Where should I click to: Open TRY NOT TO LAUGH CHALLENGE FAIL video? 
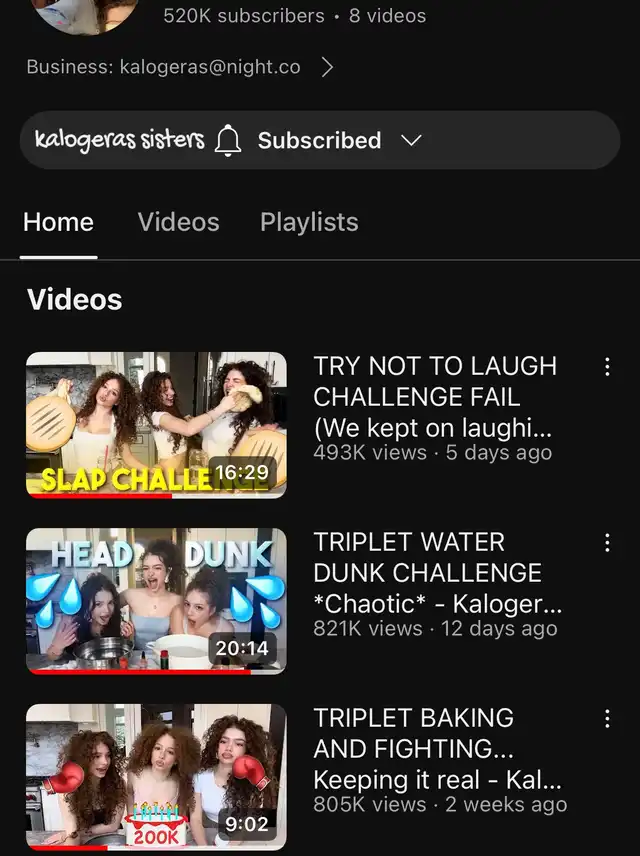tap(435, 398)
